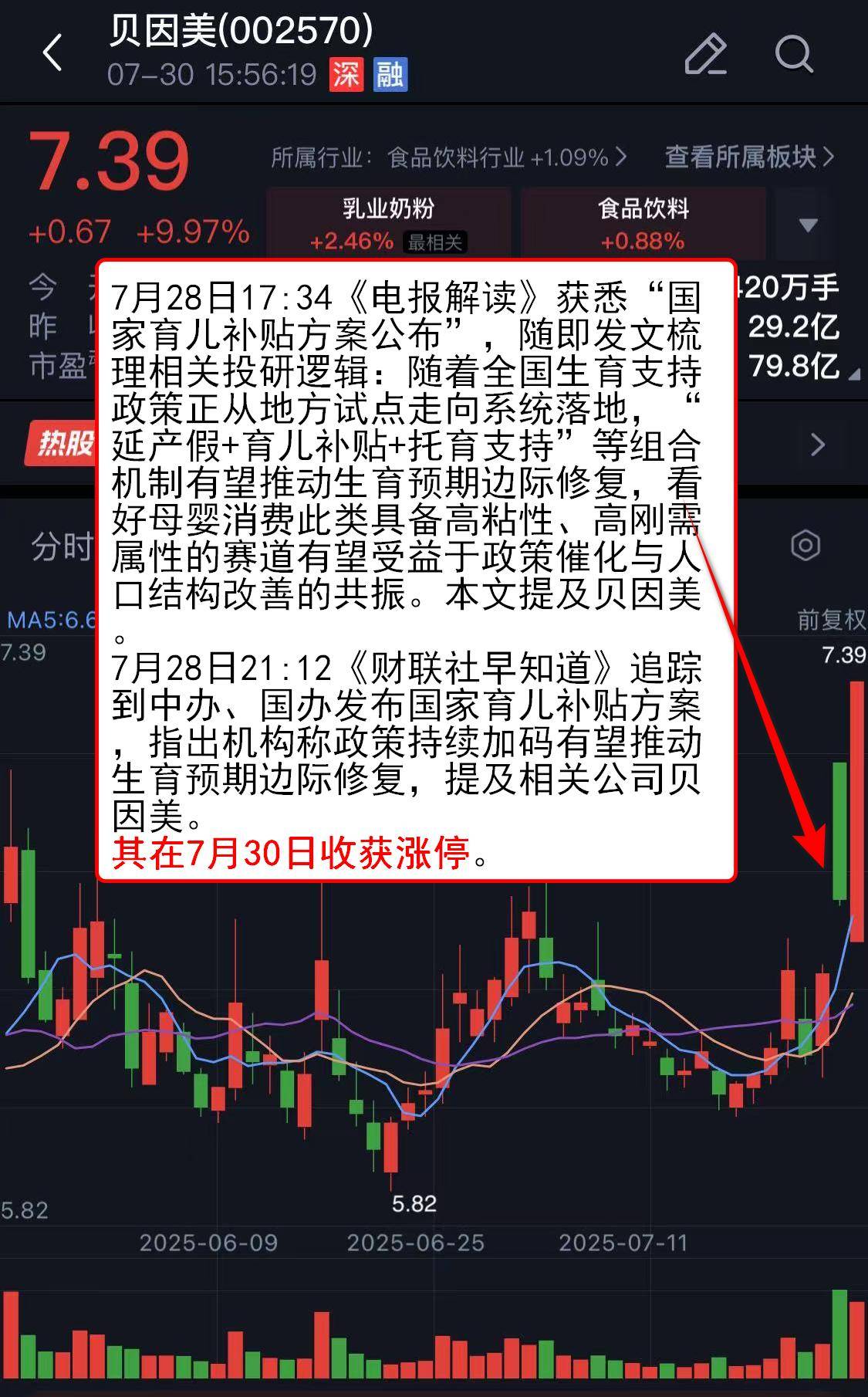Change the 前复权 price adjustment option
This screenshot has width=868, height=1397.
coord(830,619)
